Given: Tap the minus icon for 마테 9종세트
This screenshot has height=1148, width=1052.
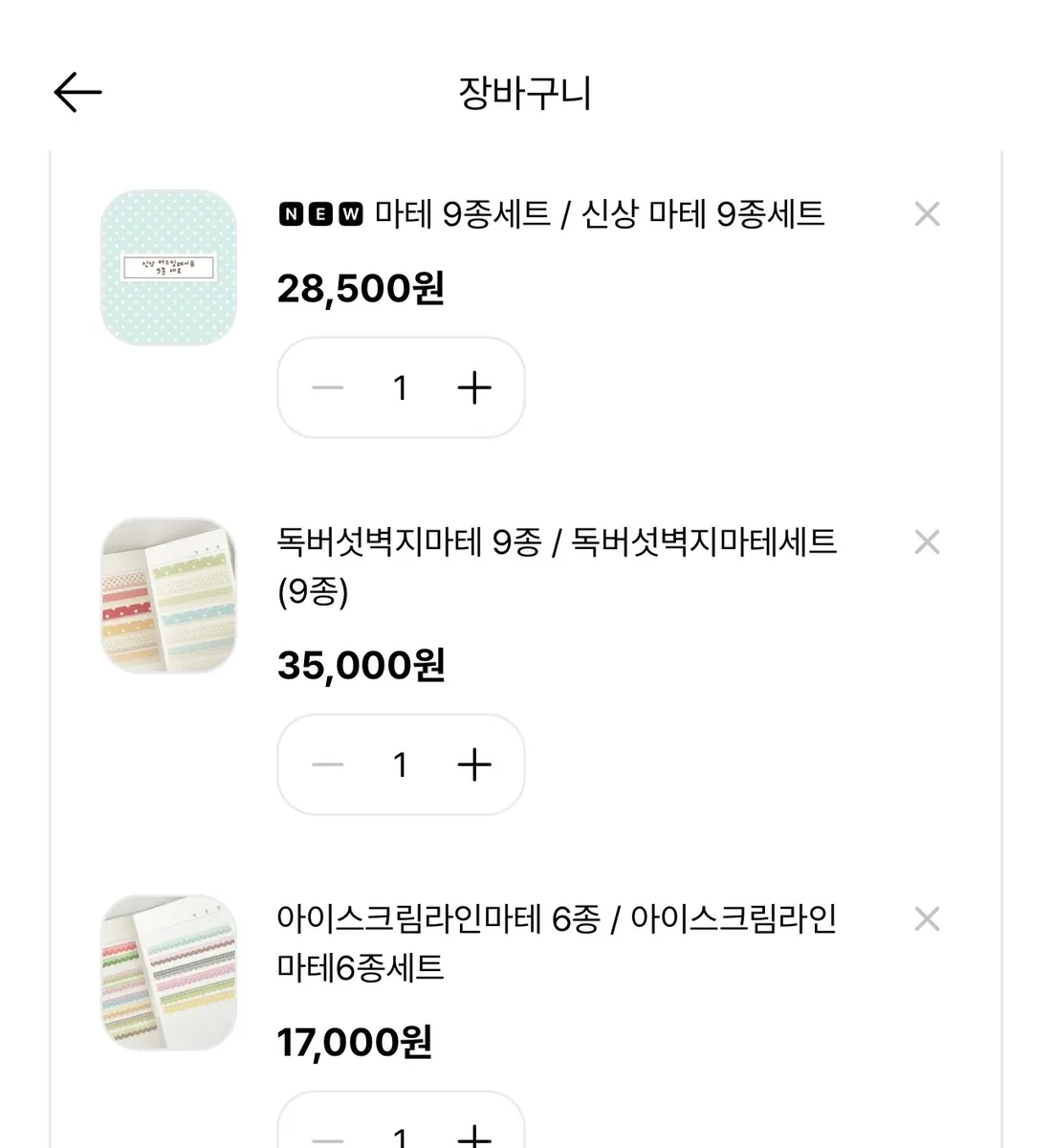Looking at the screenshot, I should 326,387.
